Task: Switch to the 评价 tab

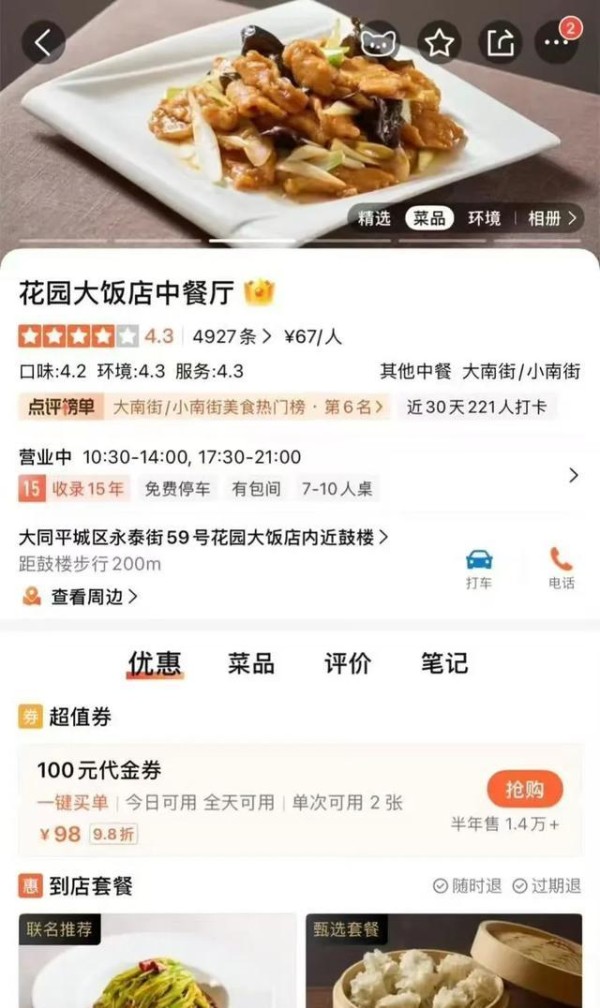Action: point(347,663)
